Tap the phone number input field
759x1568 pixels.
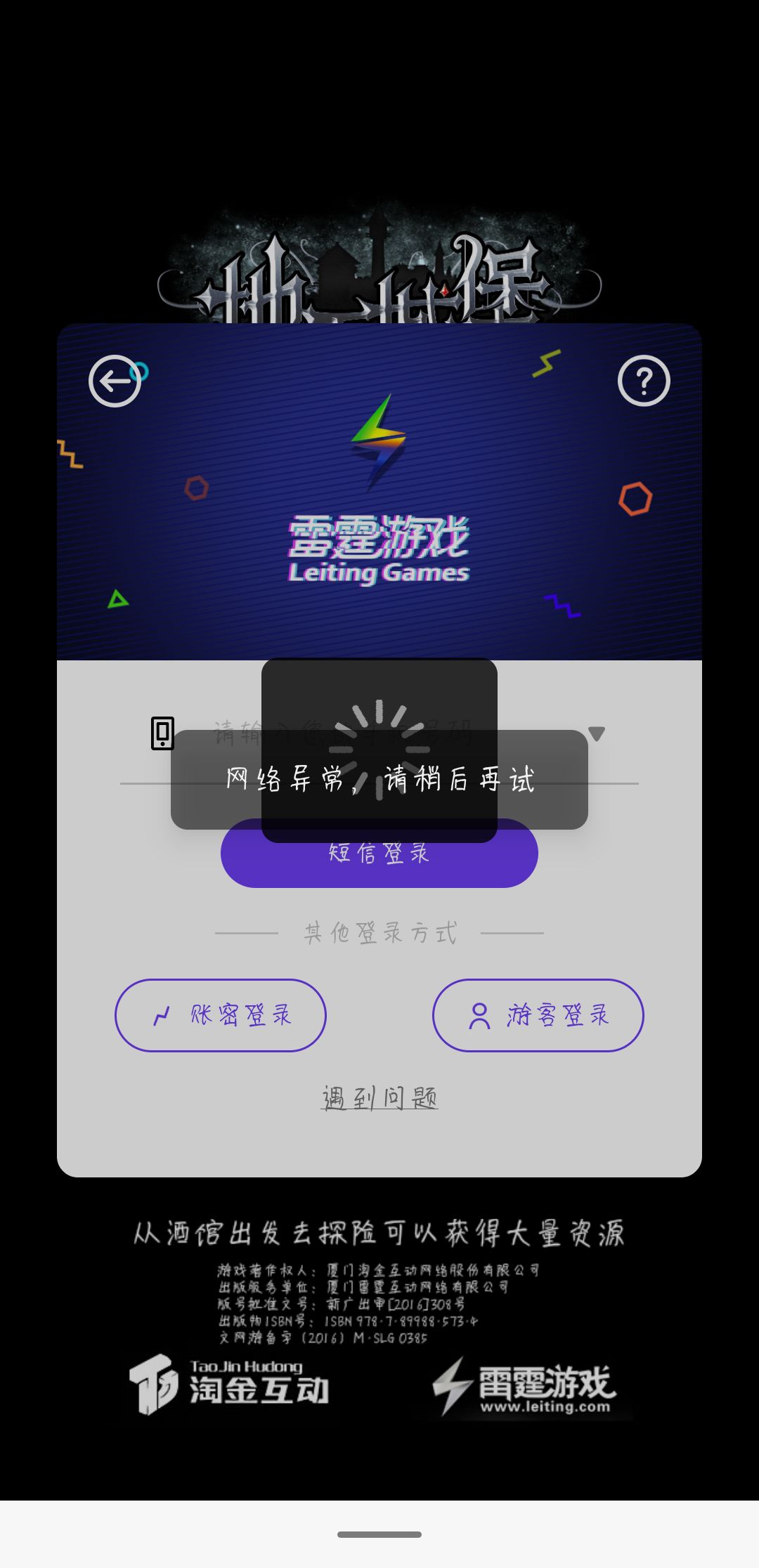pos(365,735)
